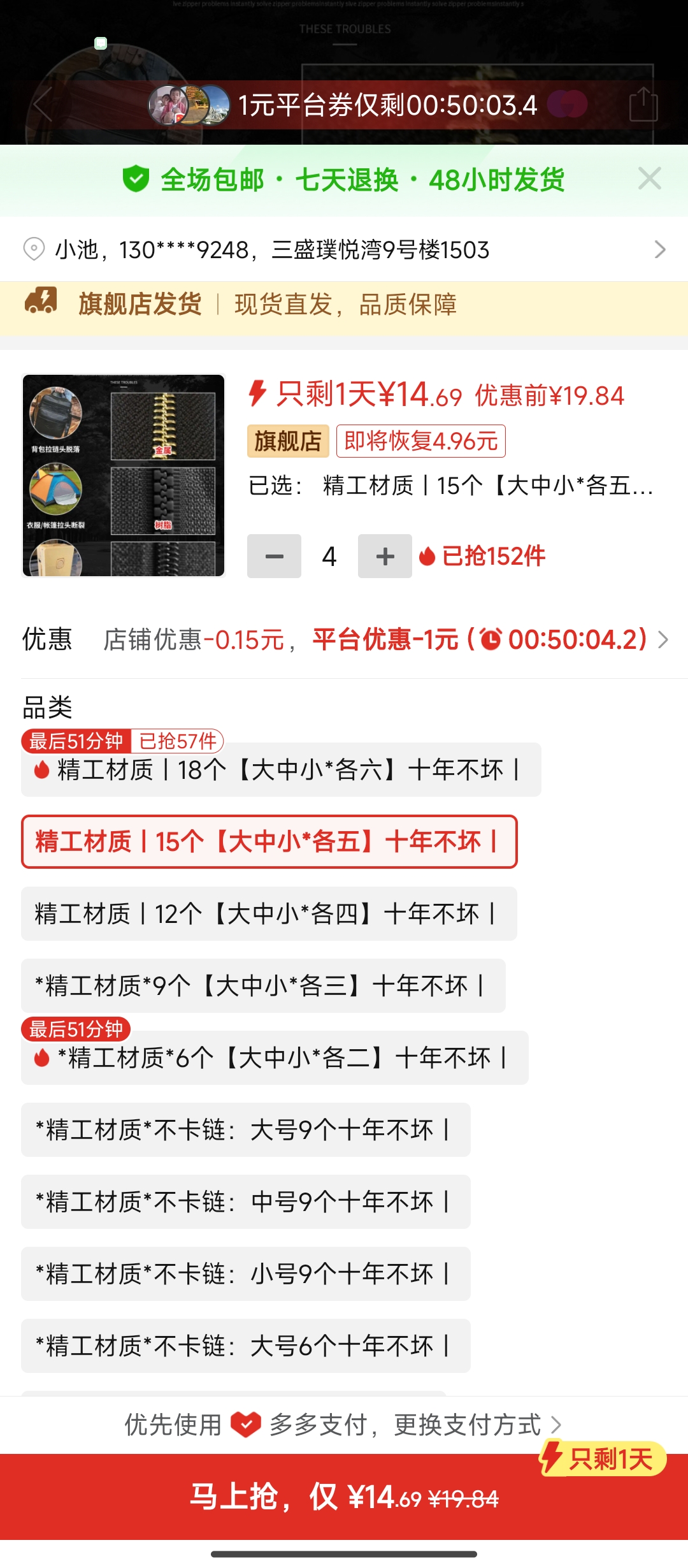
Task: Open the product preview image
Action: tap(124, 475)
